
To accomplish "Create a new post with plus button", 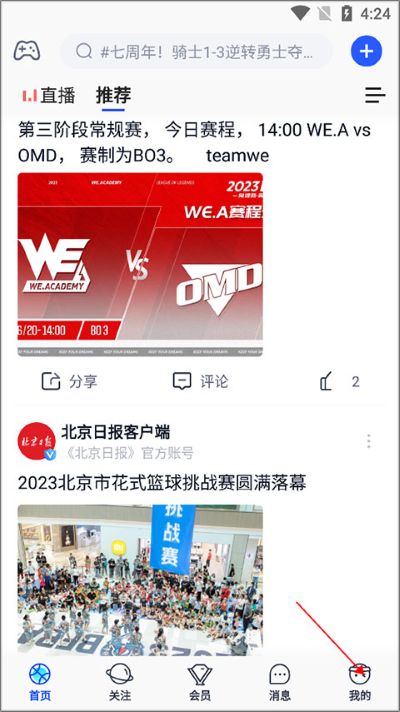I will point(366,51).
